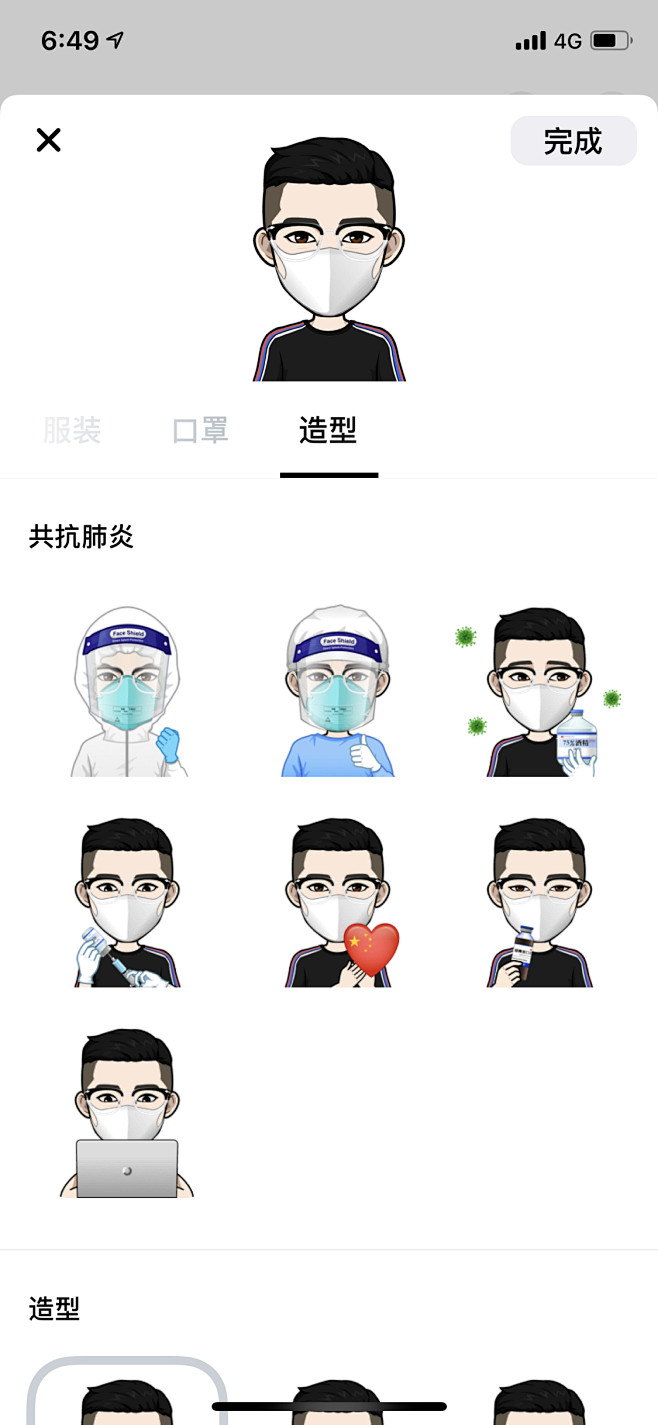Close the avatar editor with the X
This screenshot has width=658, height=1425.
pos(48,140)
